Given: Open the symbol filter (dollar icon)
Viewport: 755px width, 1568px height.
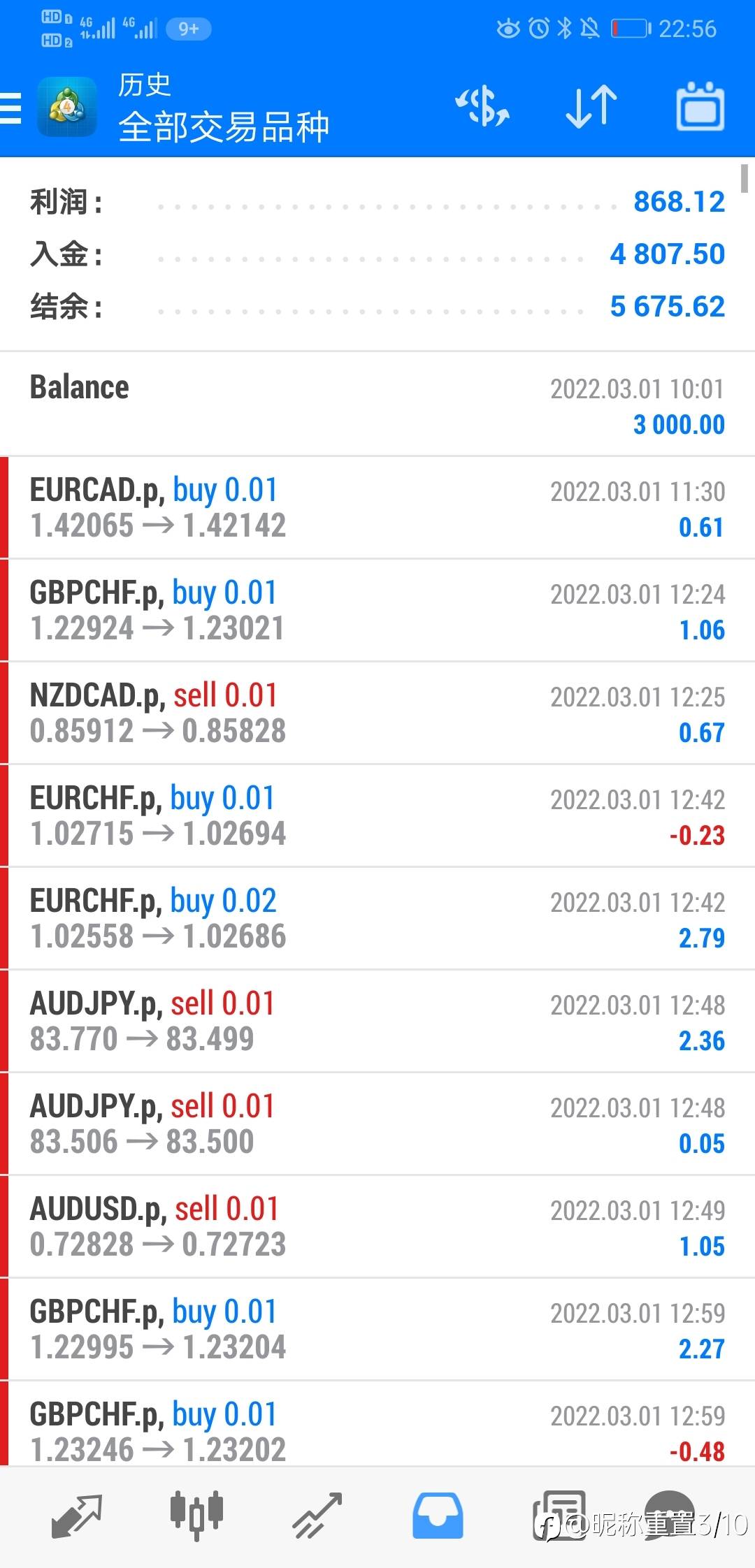Looking at the screenshot, I should 482,108.
